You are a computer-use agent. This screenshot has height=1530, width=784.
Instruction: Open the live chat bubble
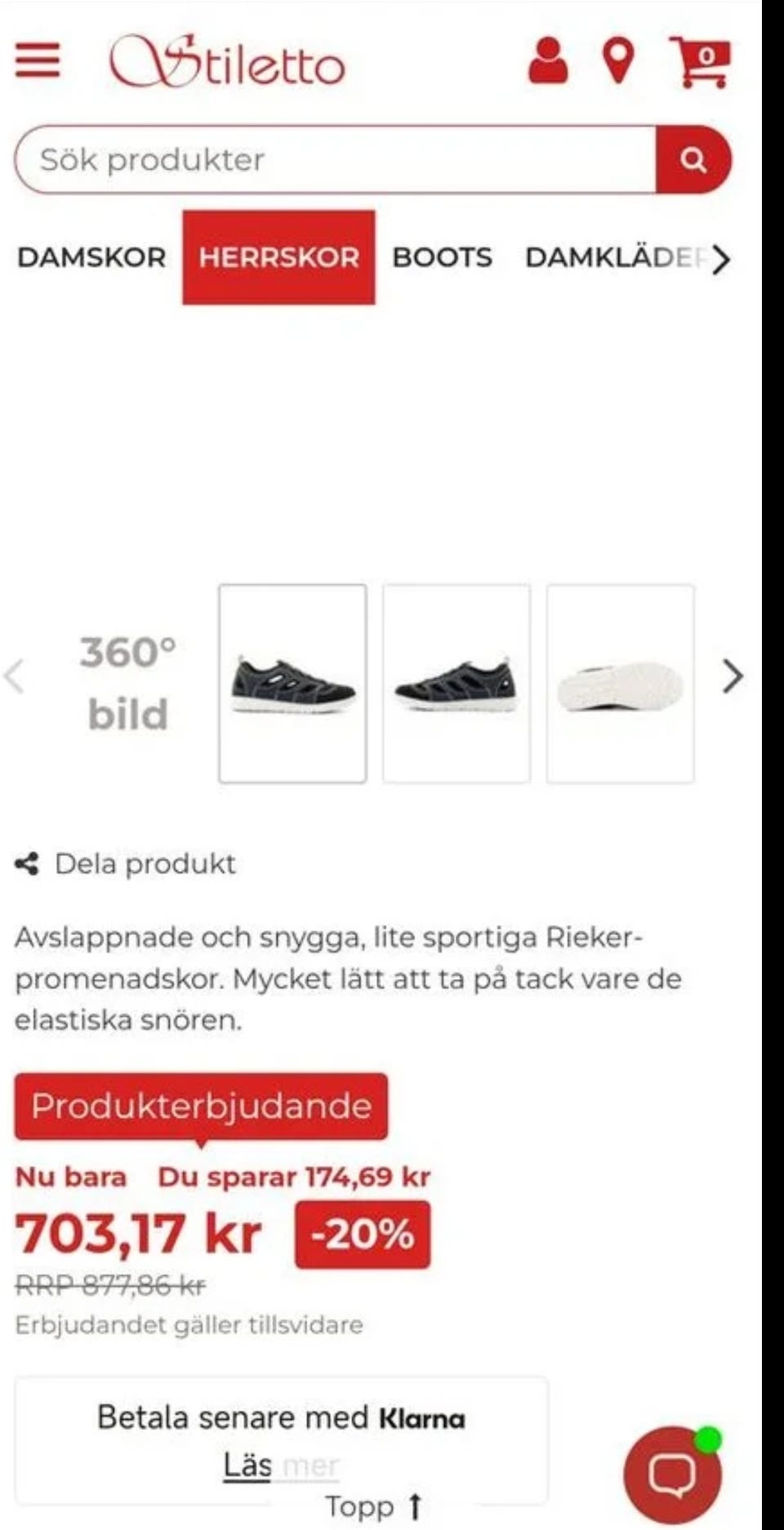point(672,1474)
